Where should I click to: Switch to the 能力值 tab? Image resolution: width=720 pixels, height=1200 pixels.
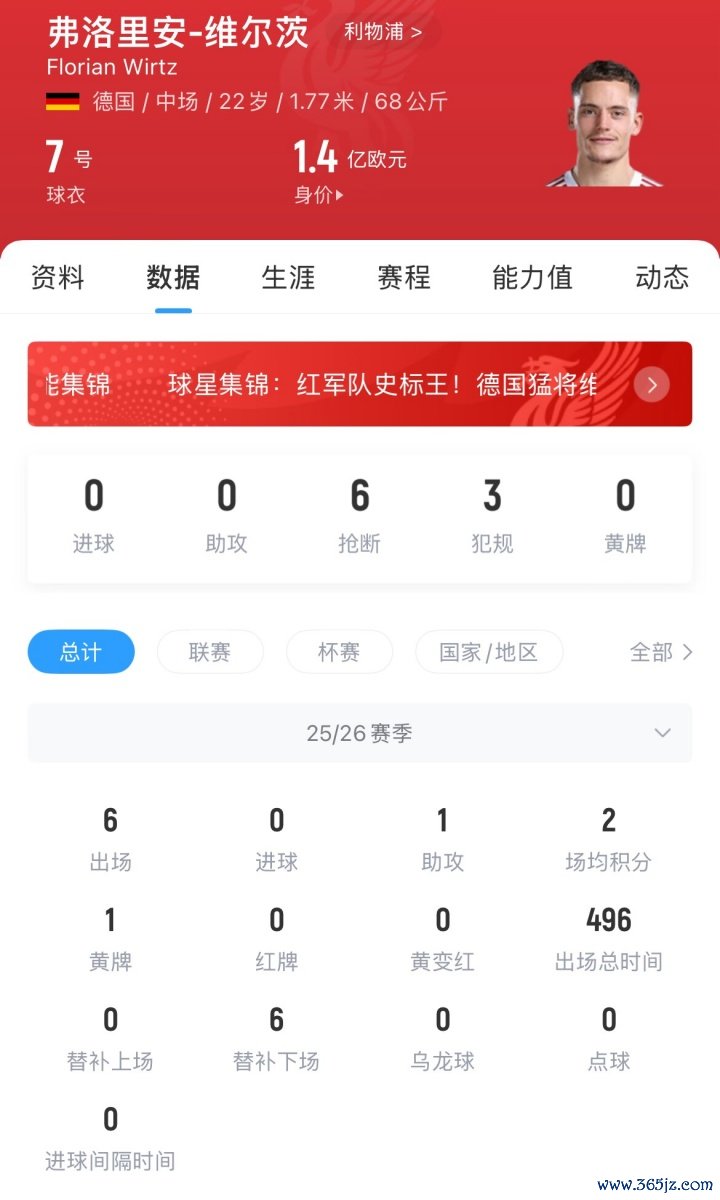[532, 277]
